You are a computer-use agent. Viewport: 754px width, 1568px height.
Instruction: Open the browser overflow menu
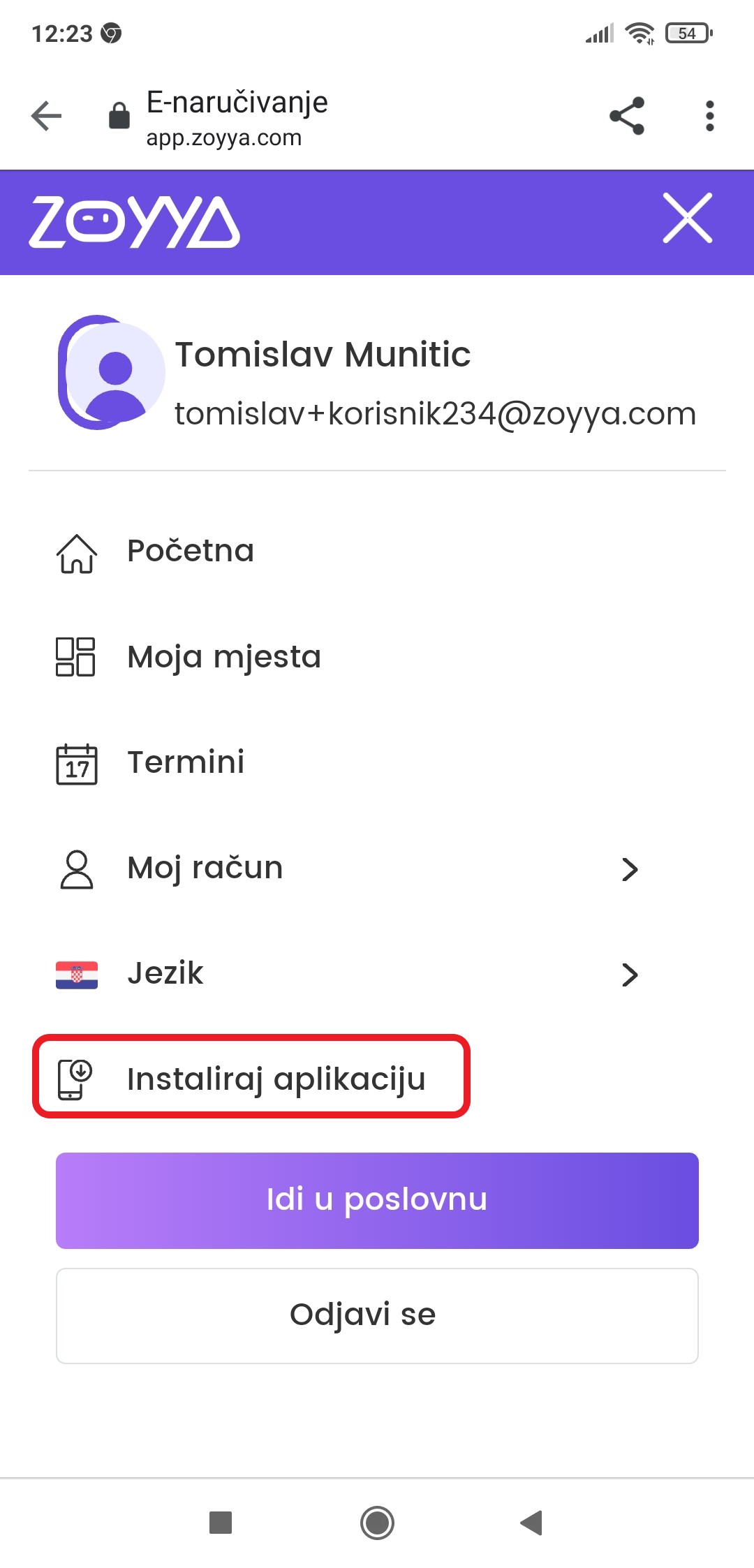click(x=709, y=116)
